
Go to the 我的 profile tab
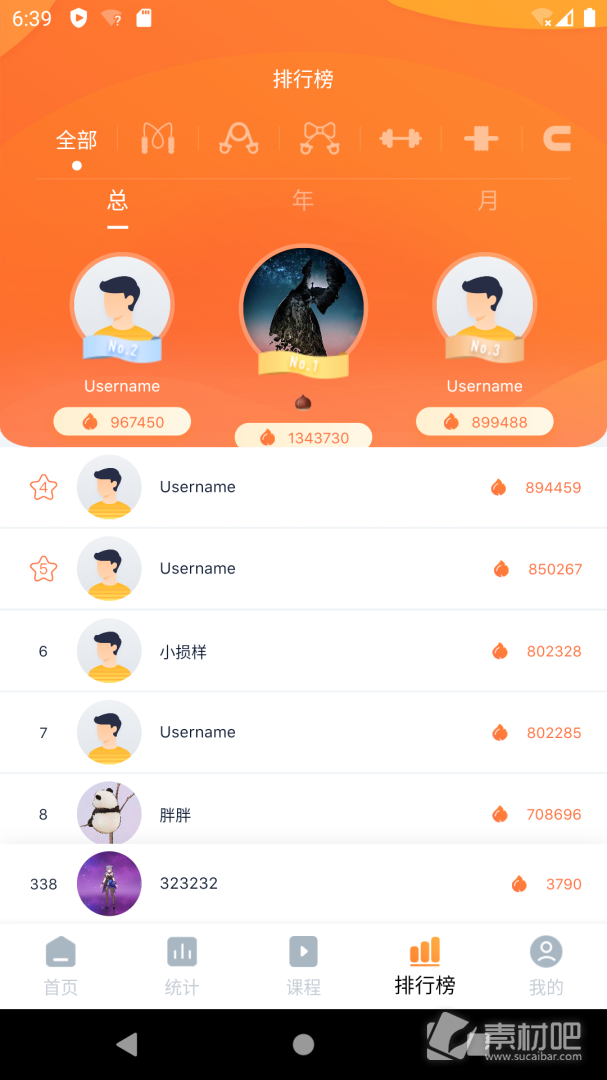[x=546, y=966]
